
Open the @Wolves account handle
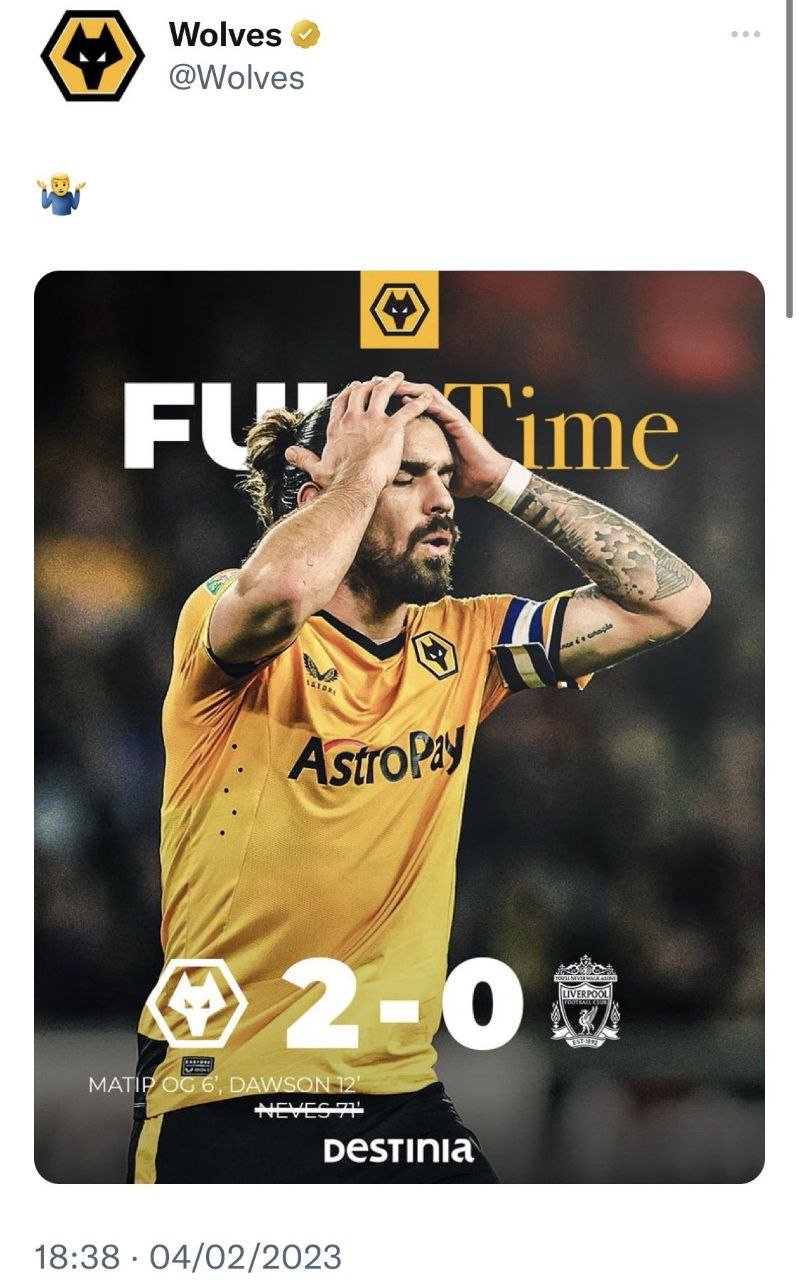coord(237,78)
